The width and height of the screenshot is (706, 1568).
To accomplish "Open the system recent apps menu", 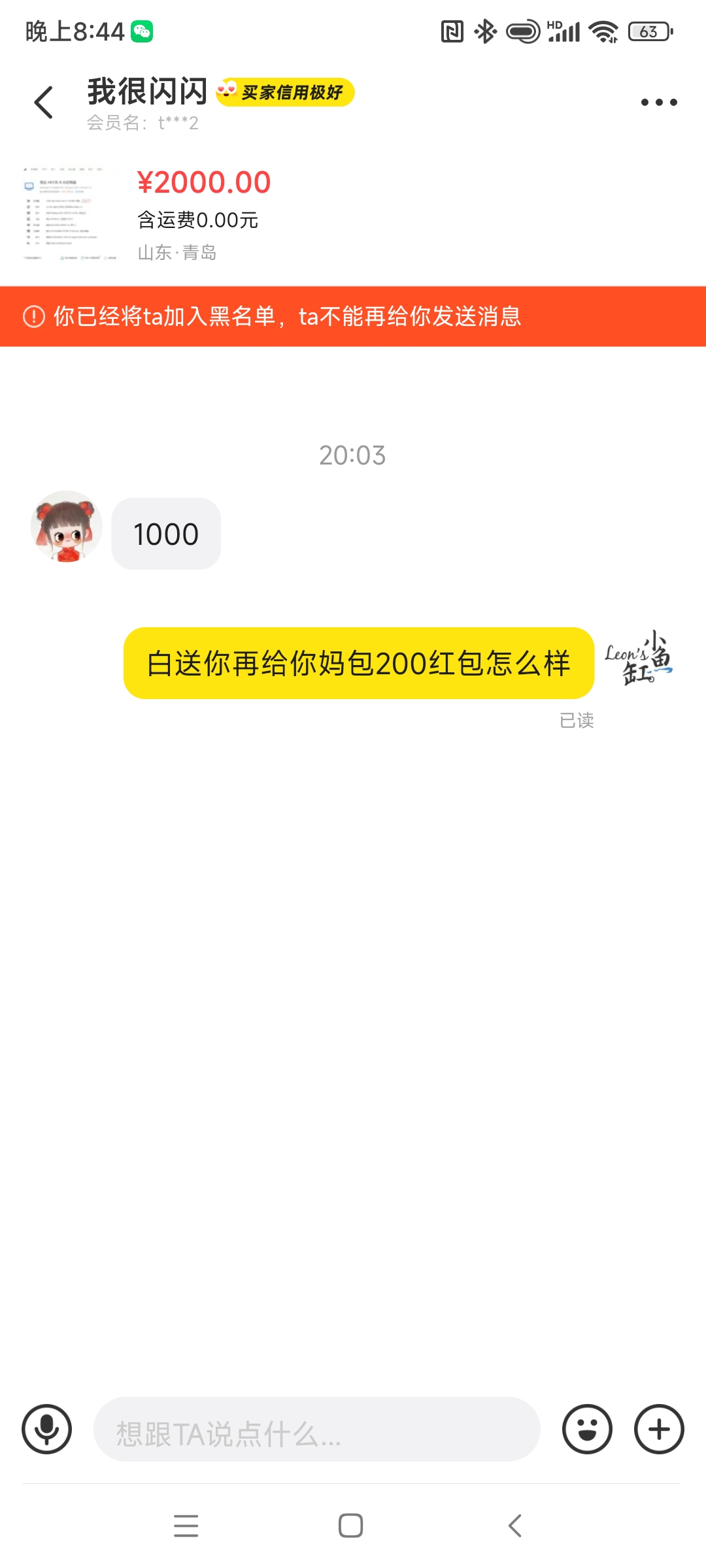I will [x=186, y=1526].
